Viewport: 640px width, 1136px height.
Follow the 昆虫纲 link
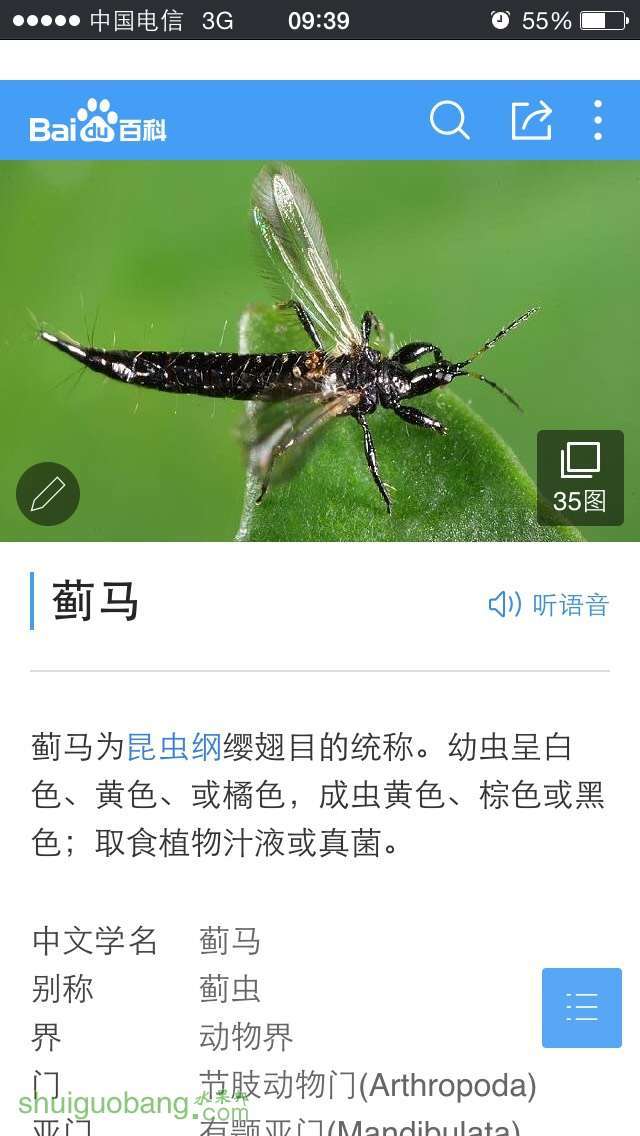coord(174,747)
